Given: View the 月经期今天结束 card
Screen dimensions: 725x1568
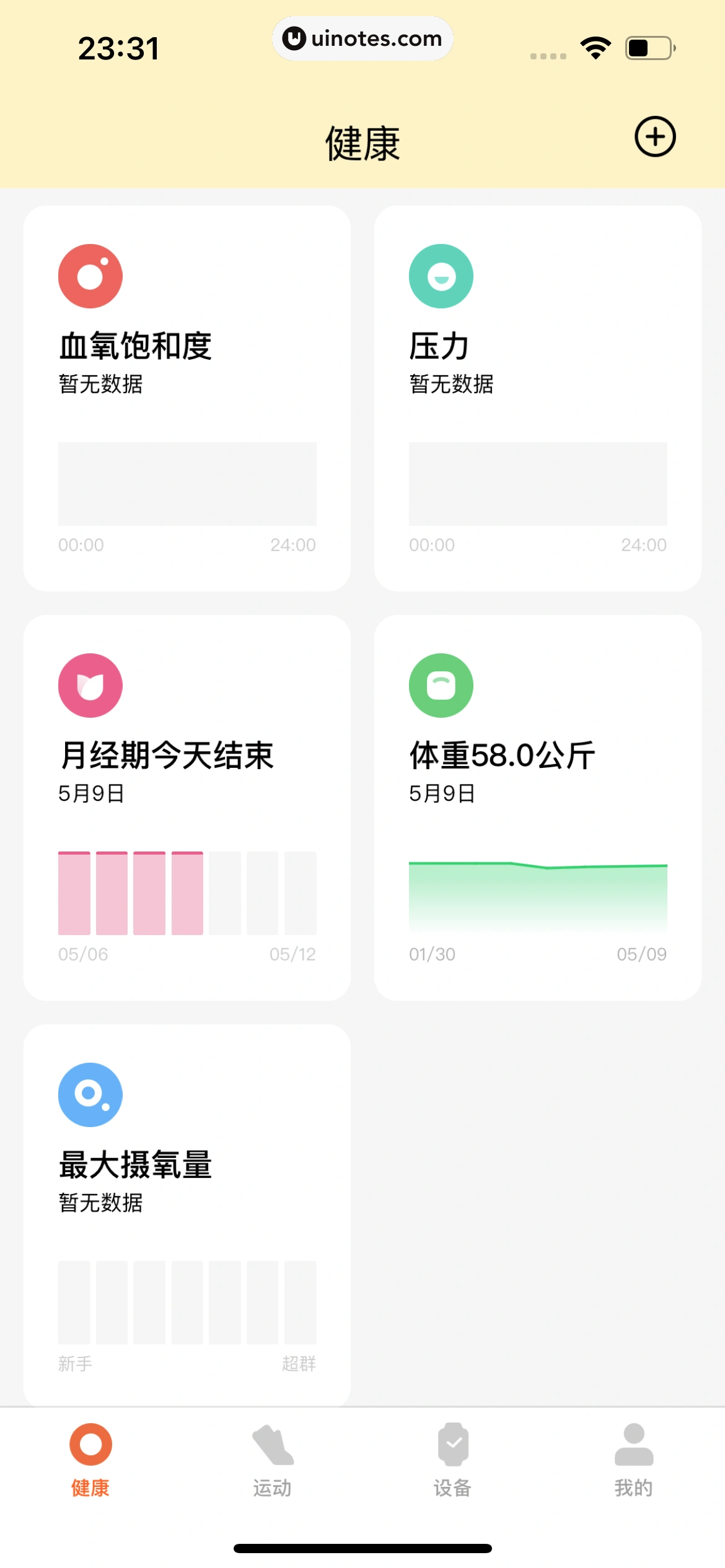Looking at the screenshot, I should [187, 807].
